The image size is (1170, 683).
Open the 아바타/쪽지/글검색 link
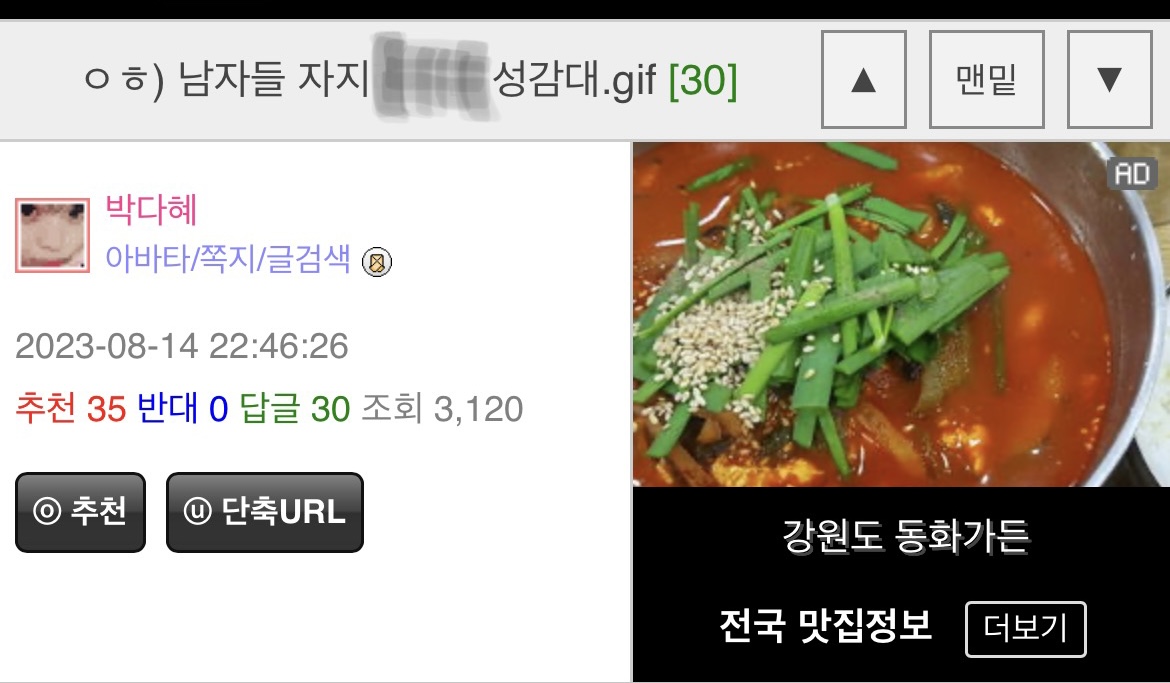pyautogui.click(x=228, y=260)
